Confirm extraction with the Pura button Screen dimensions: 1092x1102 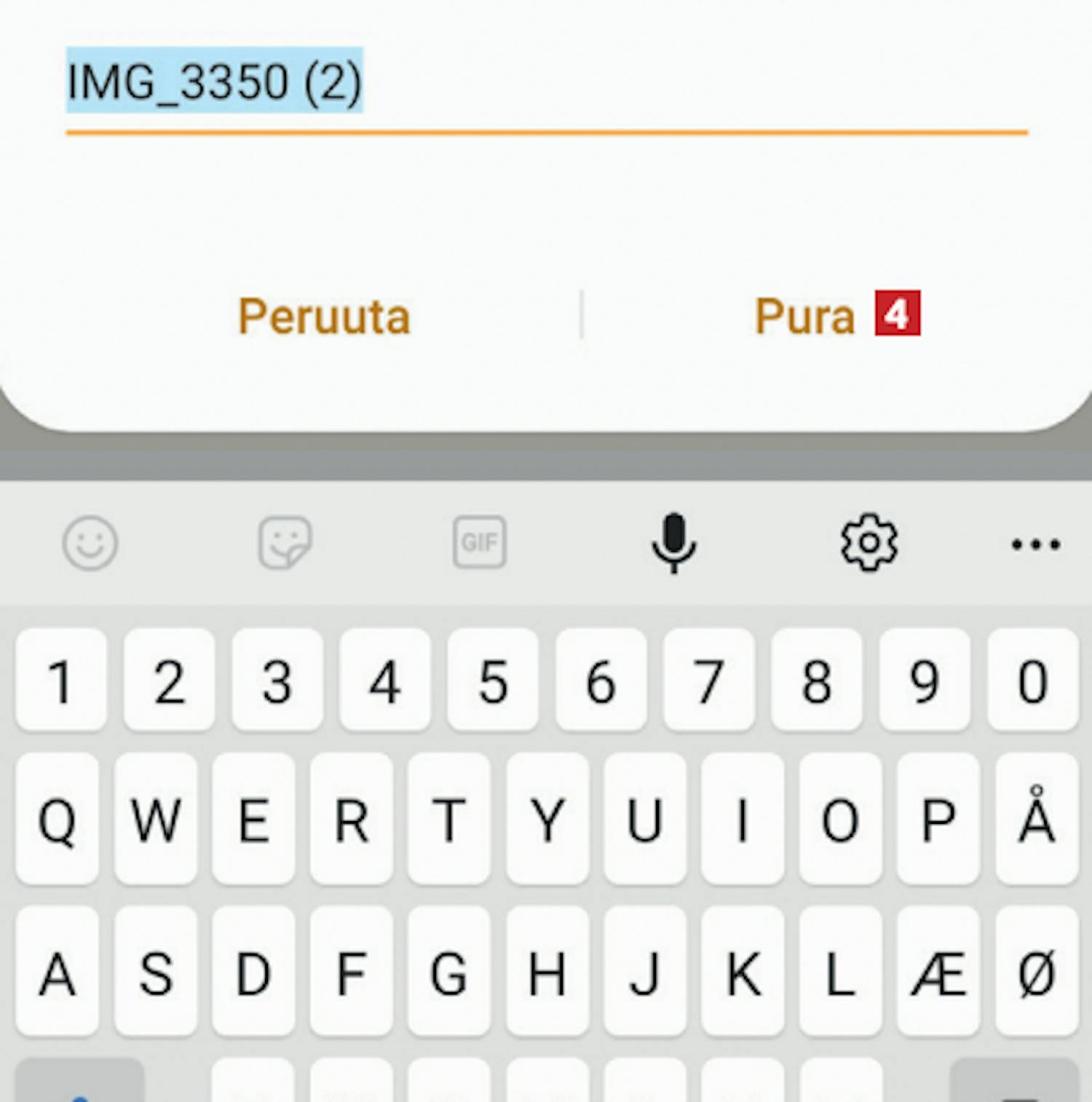point(805,317)
